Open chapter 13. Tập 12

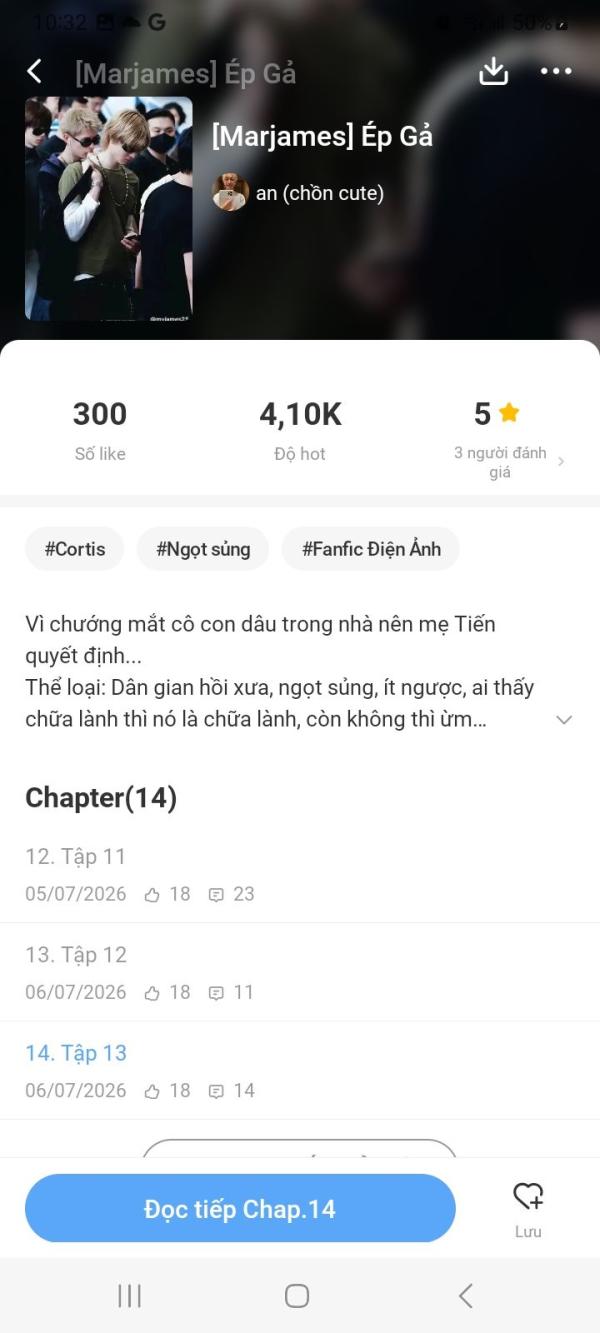300,972
